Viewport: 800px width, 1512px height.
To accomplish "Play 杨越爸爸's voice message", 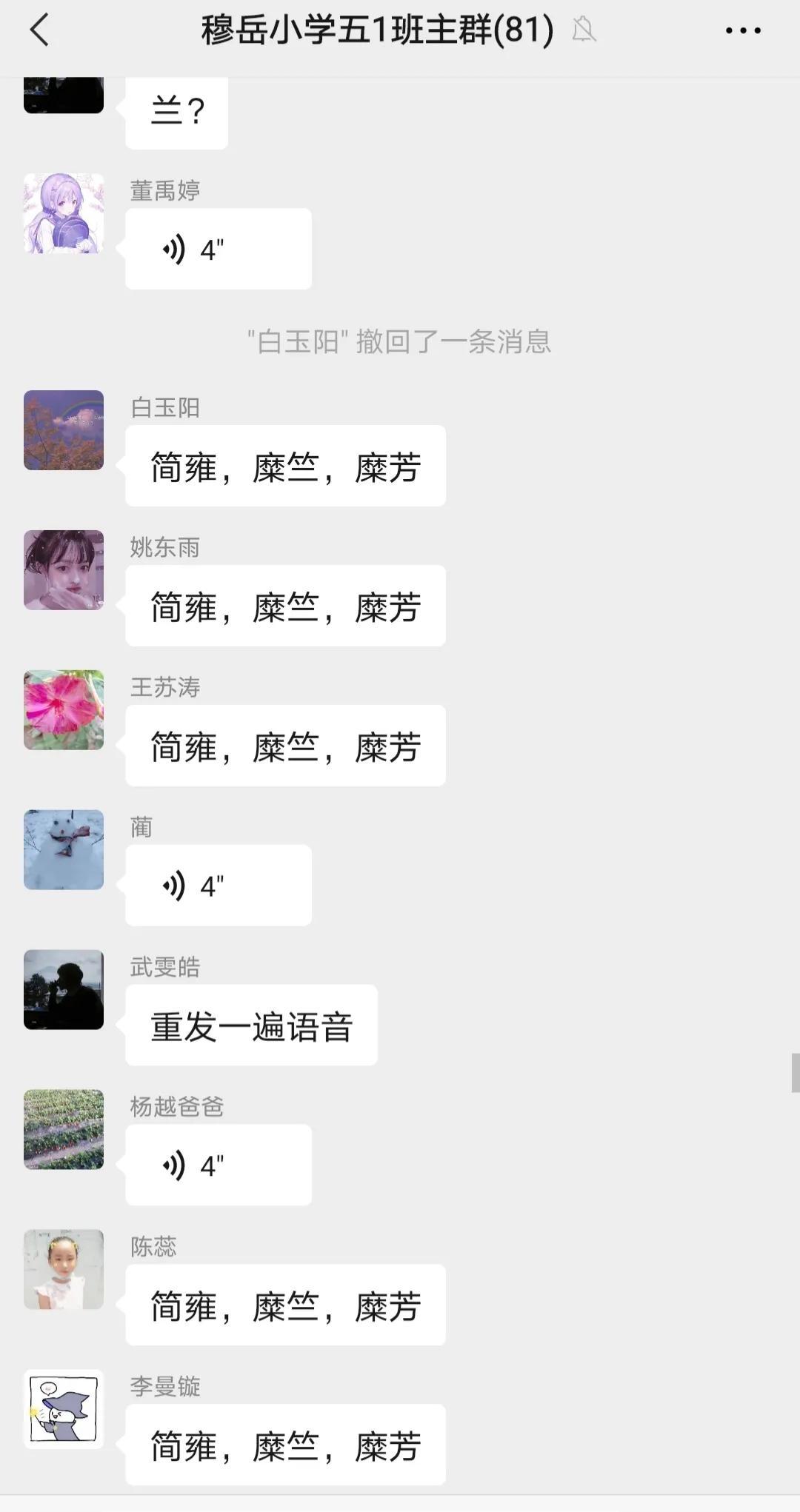I will coord(218,1165).
